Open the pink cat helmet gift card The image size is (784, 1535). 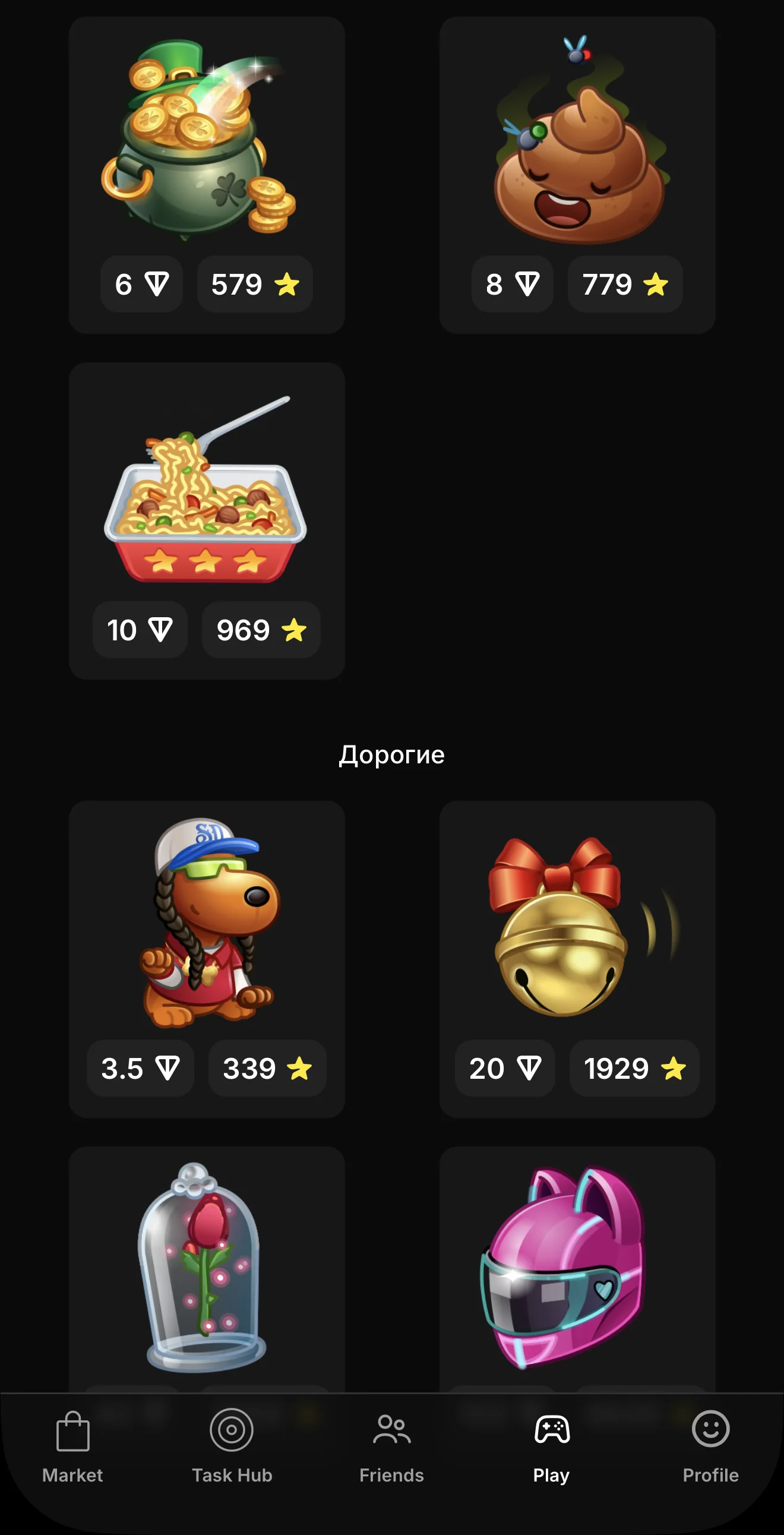(577, 1269)
